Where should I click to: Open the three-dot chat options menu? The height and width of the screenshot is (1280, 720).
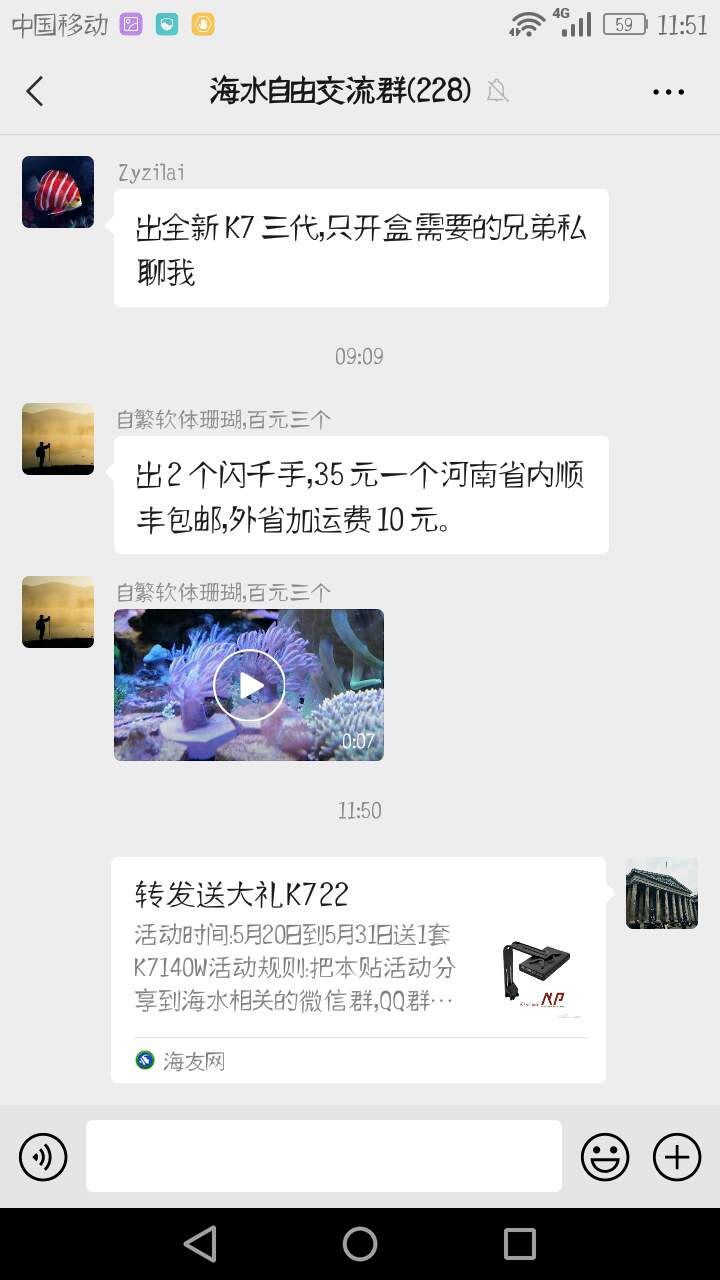tap(668, 91)
